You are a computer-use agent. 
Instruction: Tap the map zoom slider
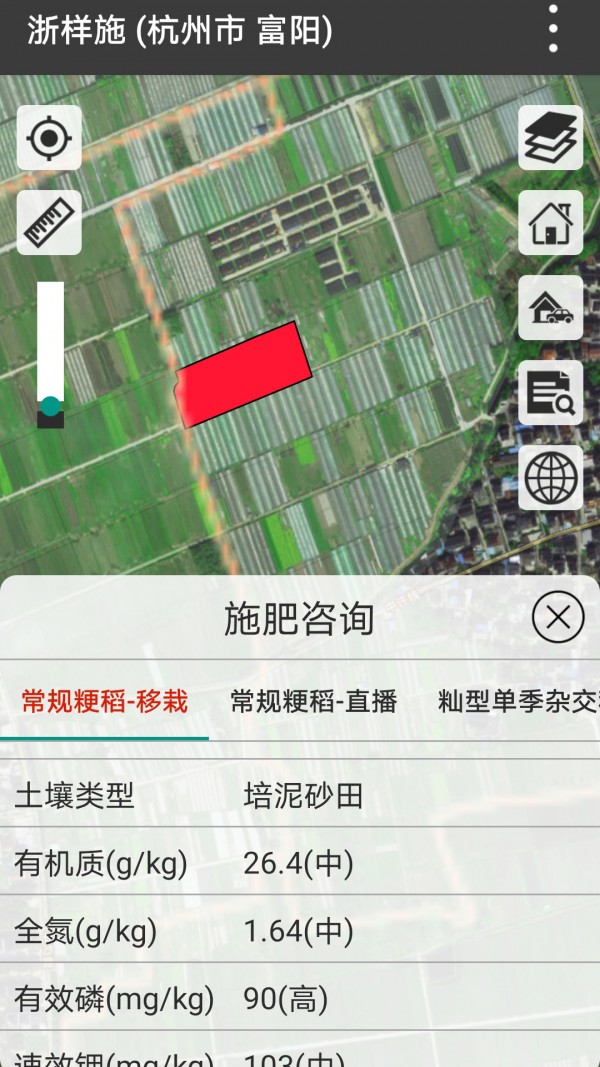click(50, 355)
